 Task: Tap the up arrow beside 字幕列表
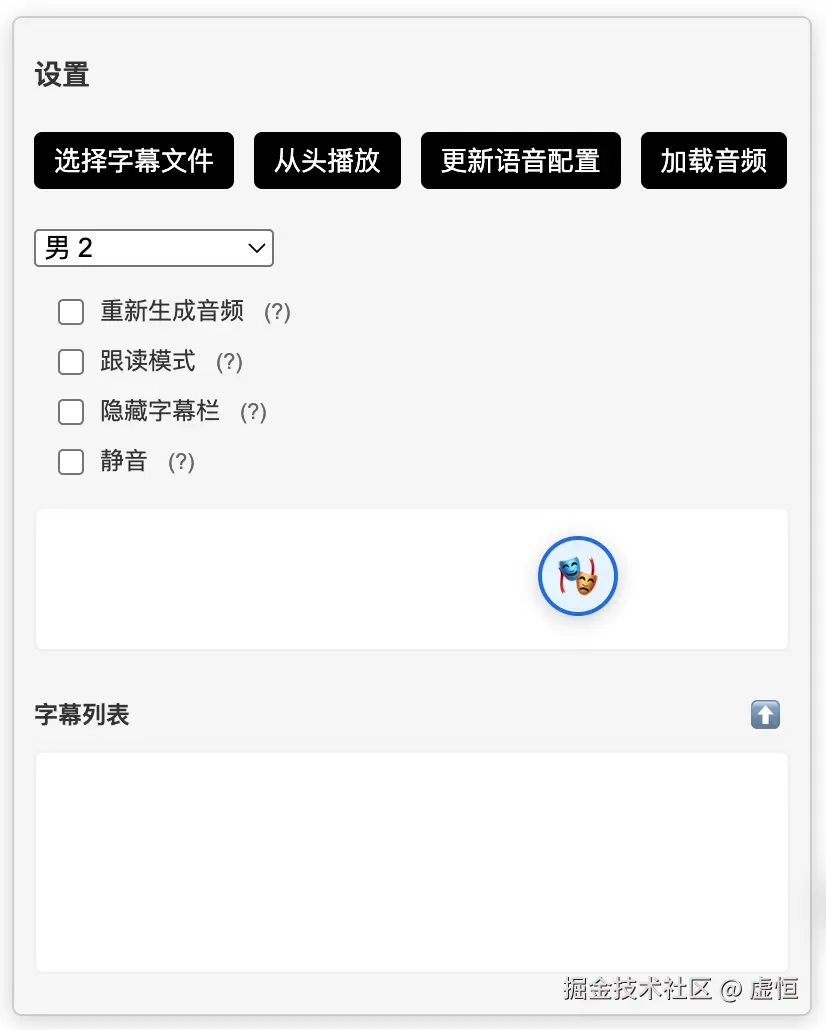click(765, 714)
